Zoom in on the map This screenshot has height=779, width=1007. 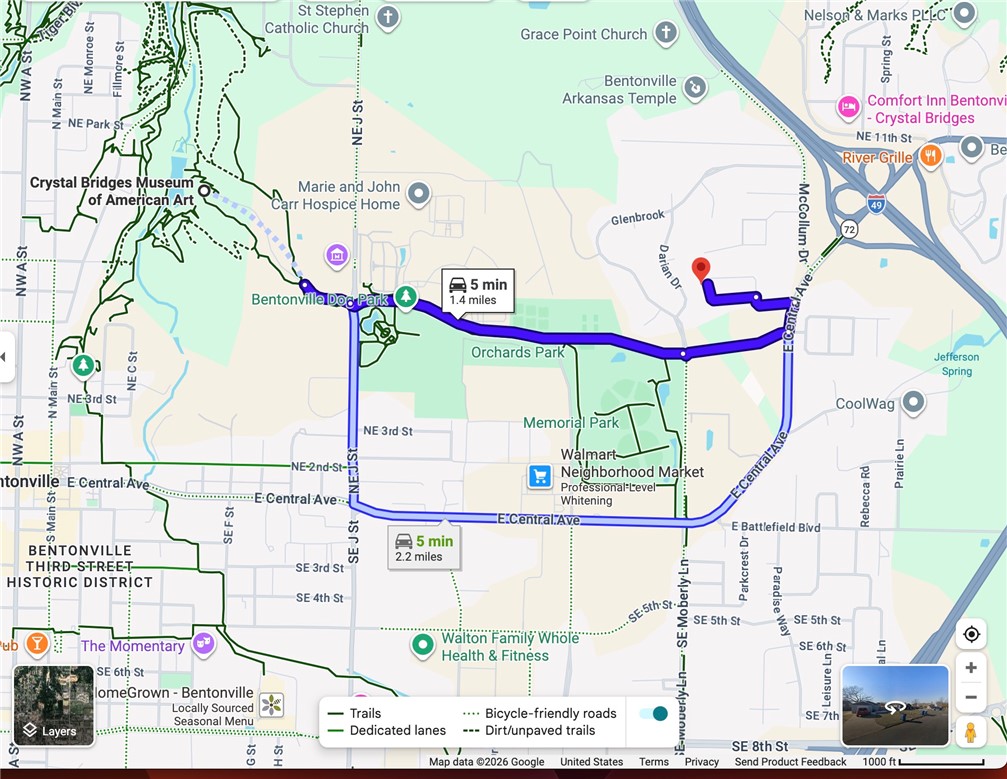coord(970,667)
